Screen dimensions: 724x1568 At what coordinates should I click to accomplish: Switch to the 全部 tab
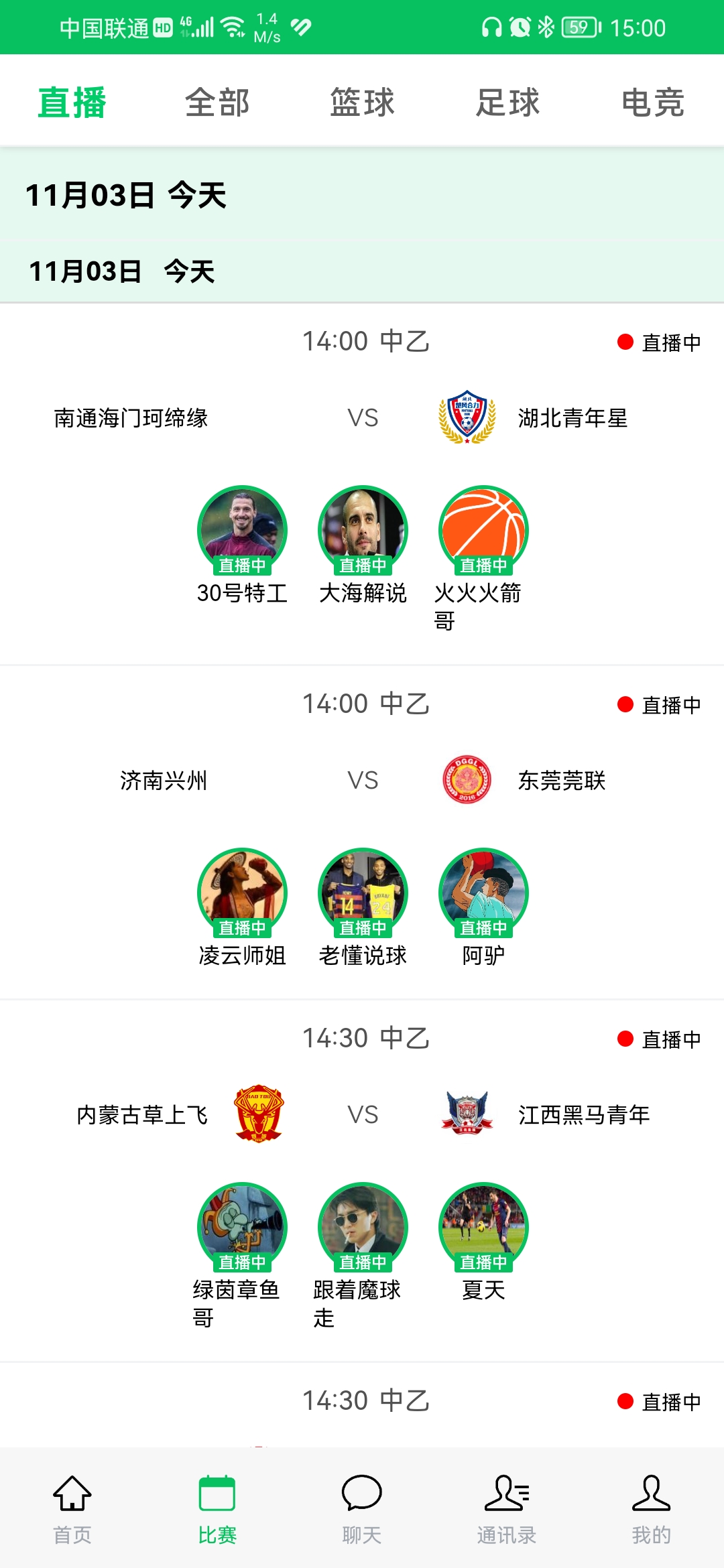pos(217,103)
